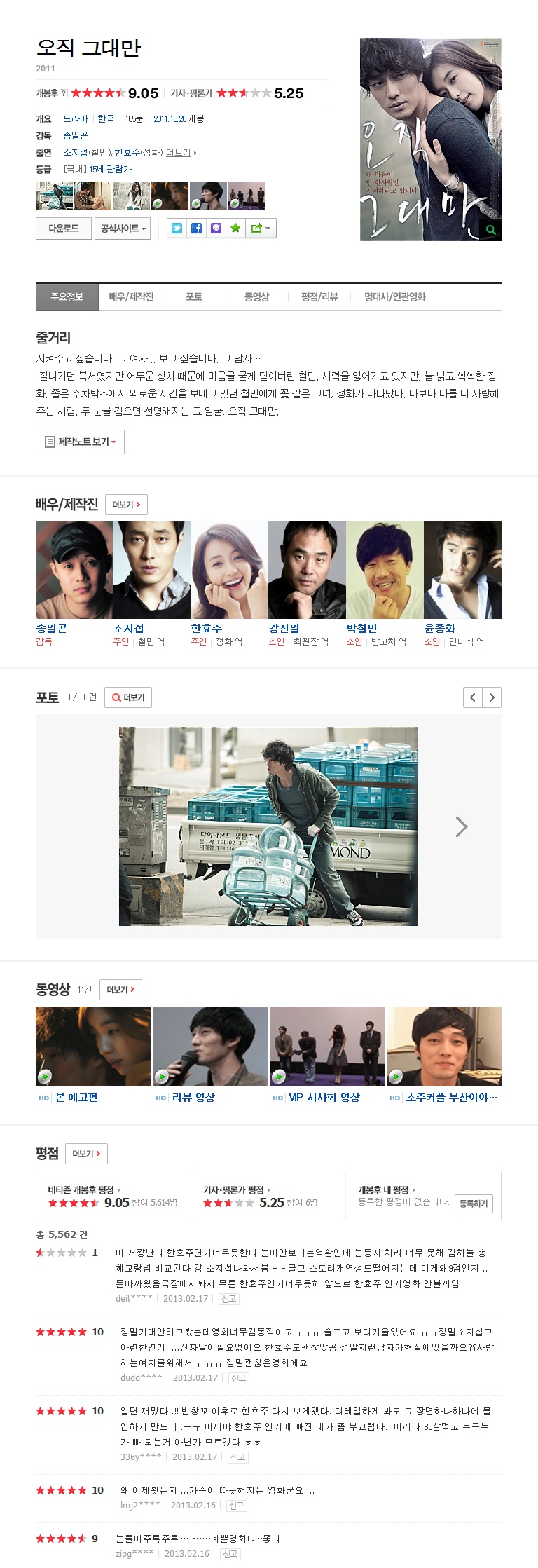Go to the 평점/리뷰 tab
The height and width of the screenshot is (1568, 538).
[x=319, y=297]
